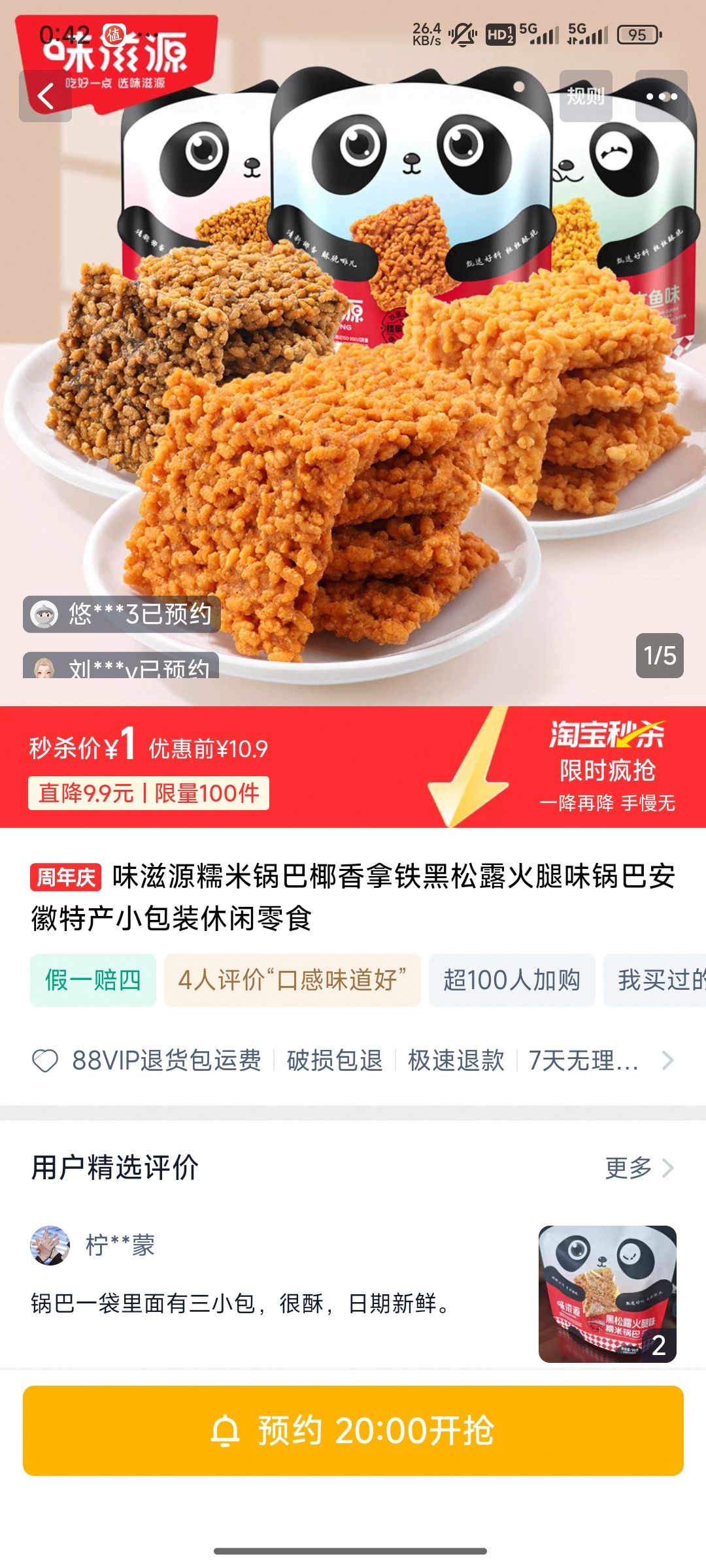Screen dimensions: 706x1568
Task: Open the 规则 rules button
Action: 586,97
